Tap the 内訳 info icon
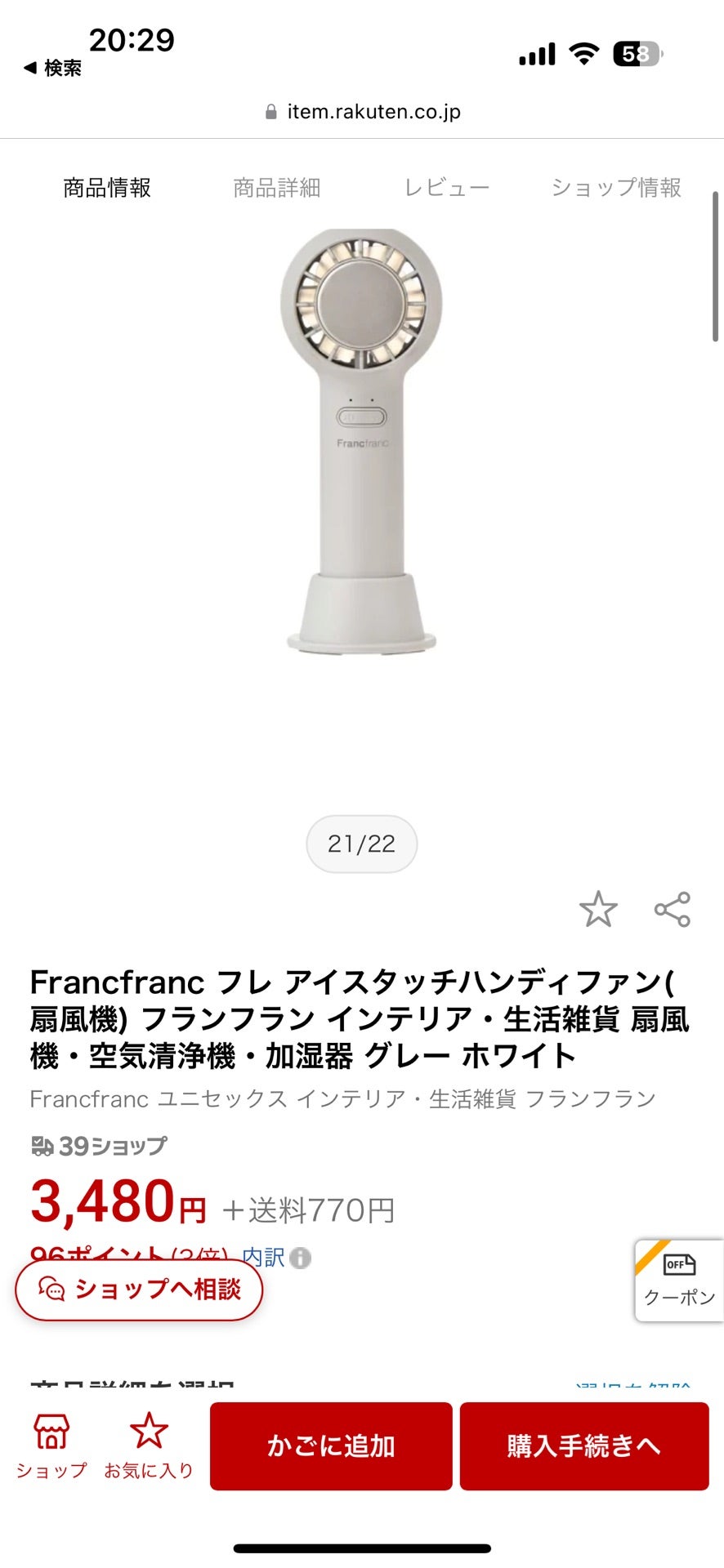The width and height of the screenshot is (724, 1568). 301,1258
